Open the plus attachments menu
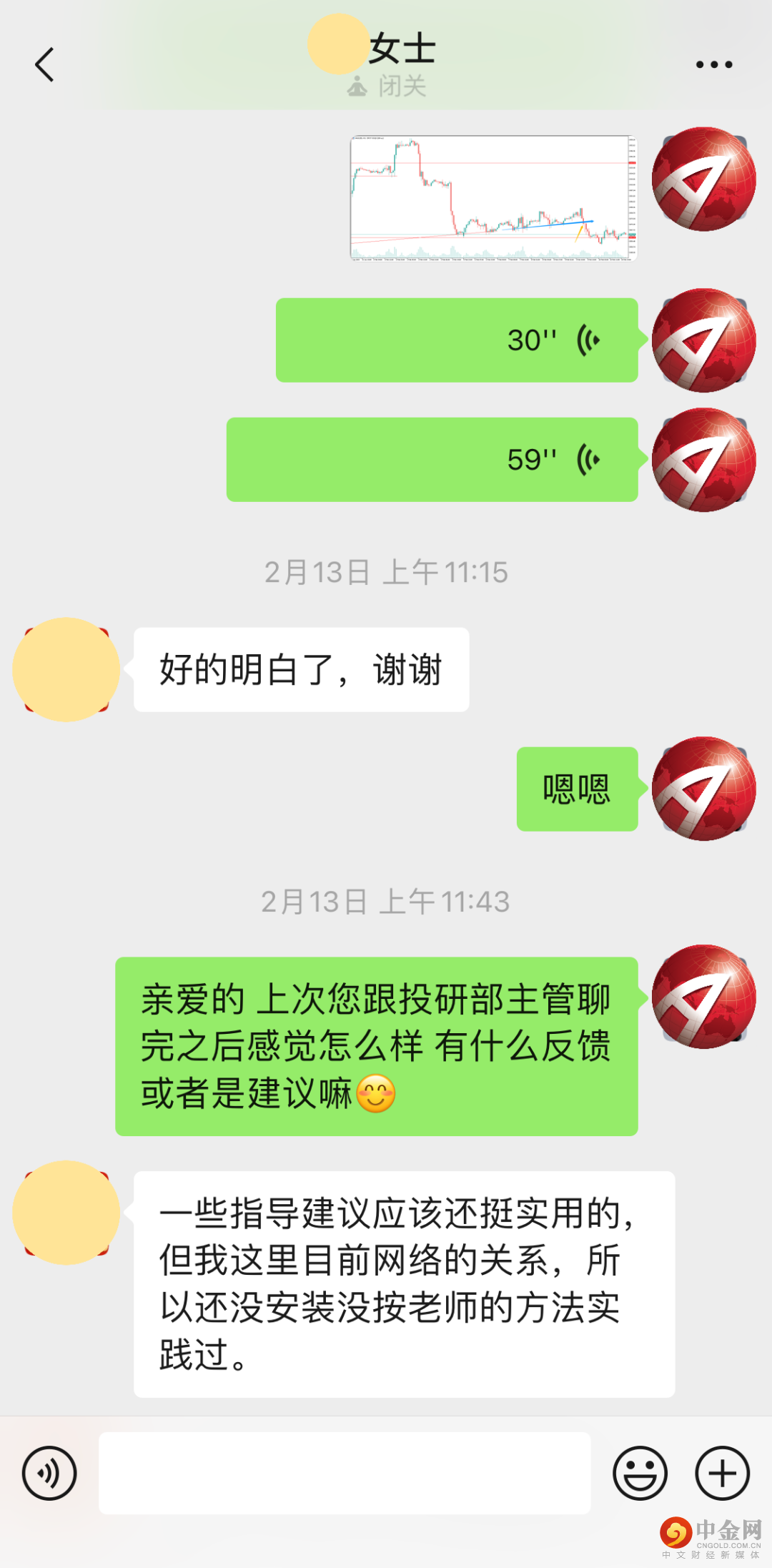The height and width of the screenshot is (1568, 772). click(x=722, y=1473)
